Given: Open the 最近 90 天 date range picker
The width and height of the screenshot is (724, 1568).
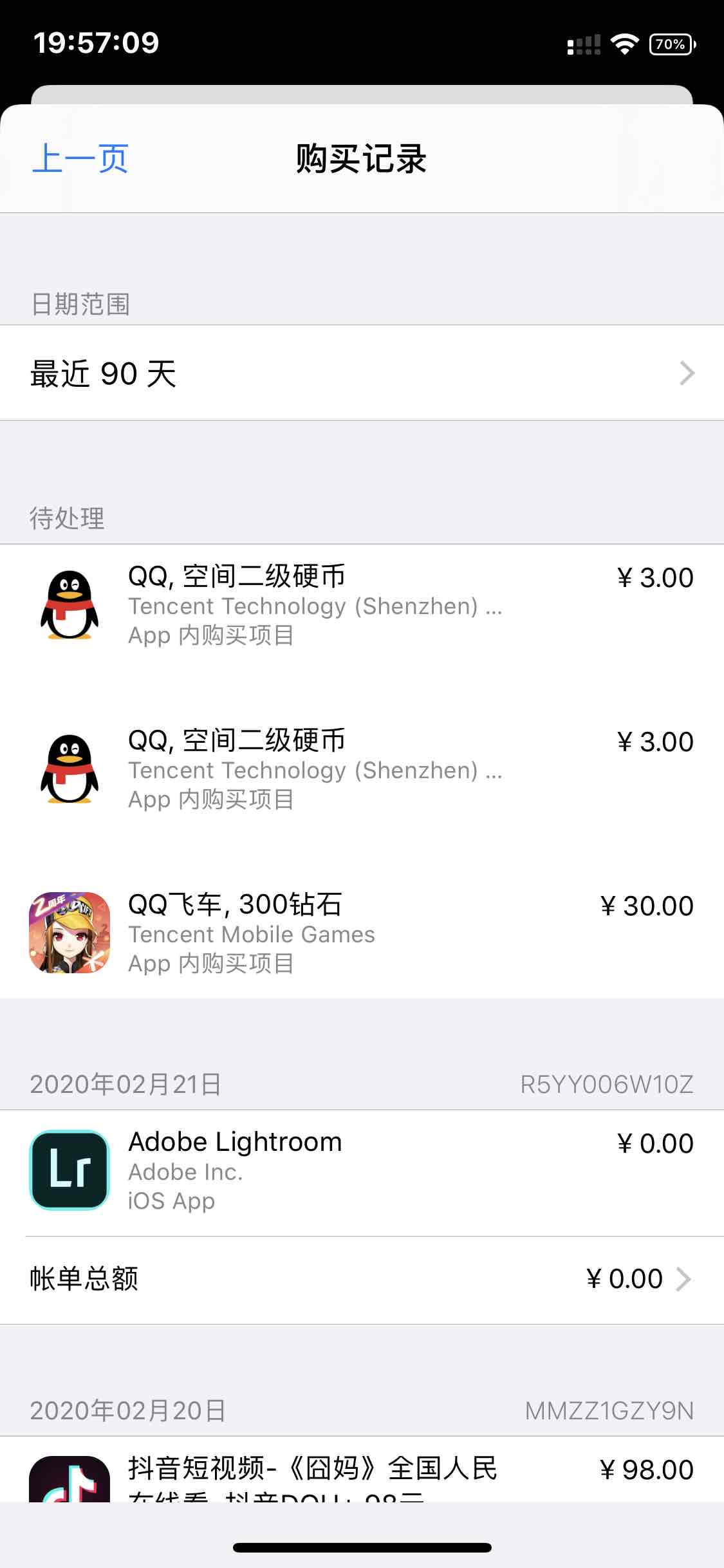Looking at the screenshot, I should pos(362,373).
